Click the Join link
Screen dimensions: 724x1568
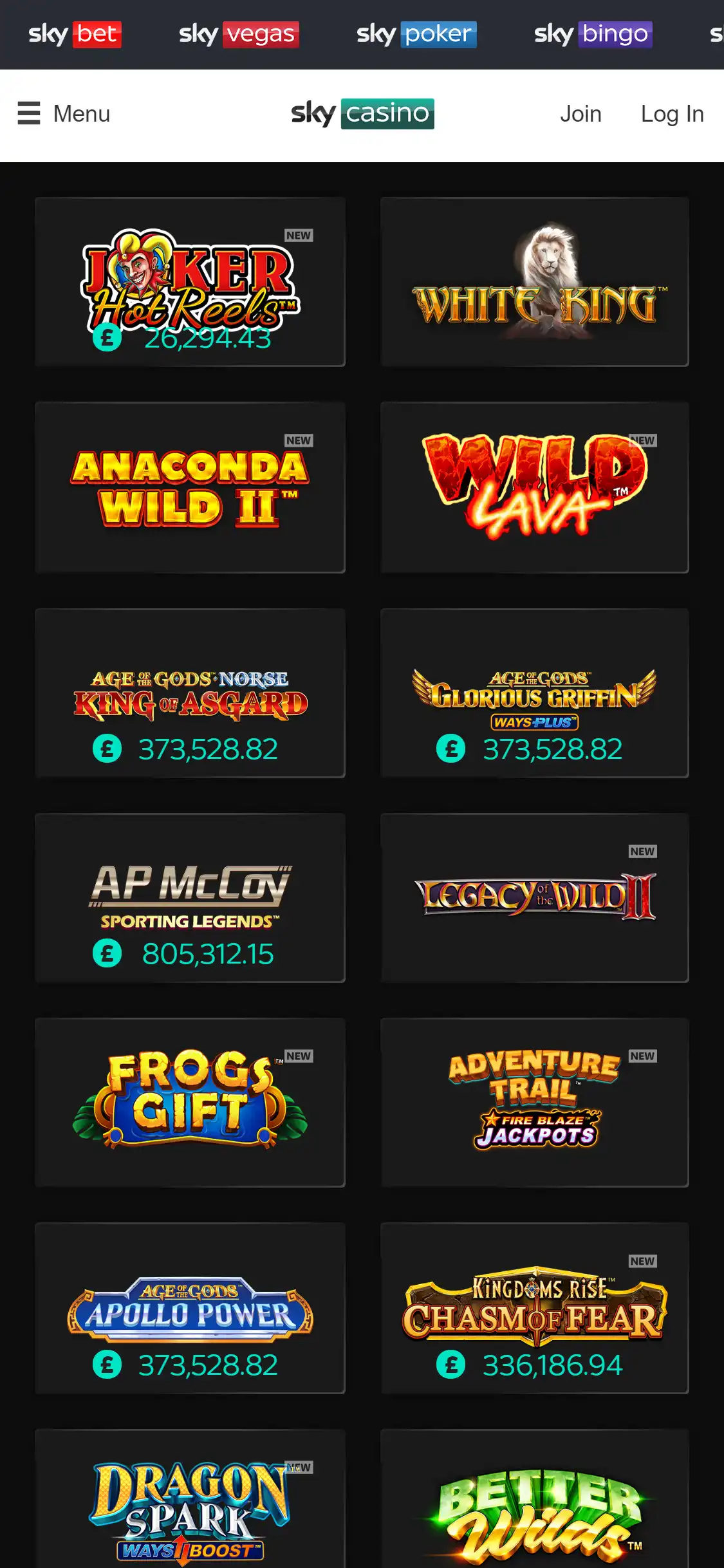click(581, 113)
